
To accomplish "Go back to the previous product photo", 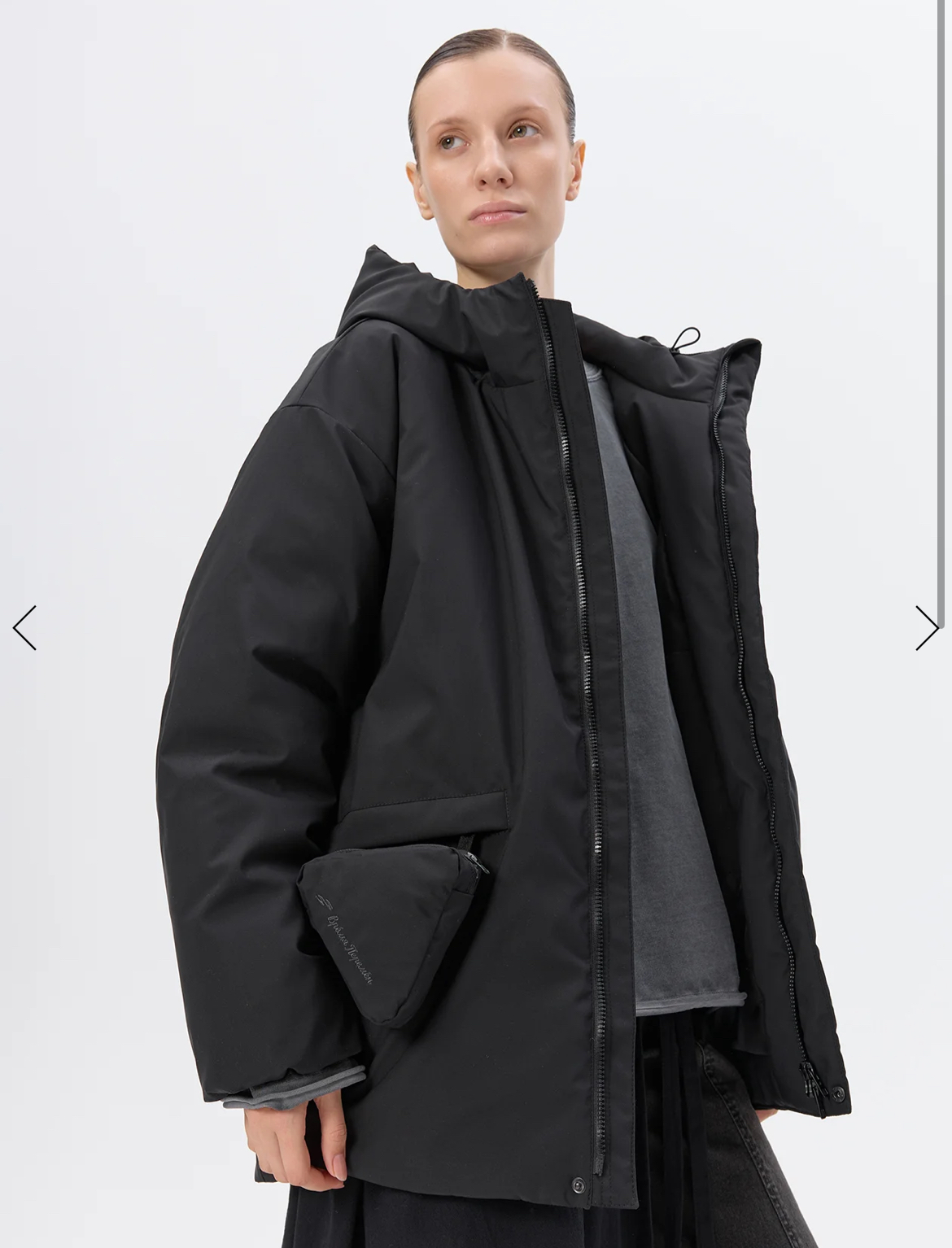I will coord(25,627).
